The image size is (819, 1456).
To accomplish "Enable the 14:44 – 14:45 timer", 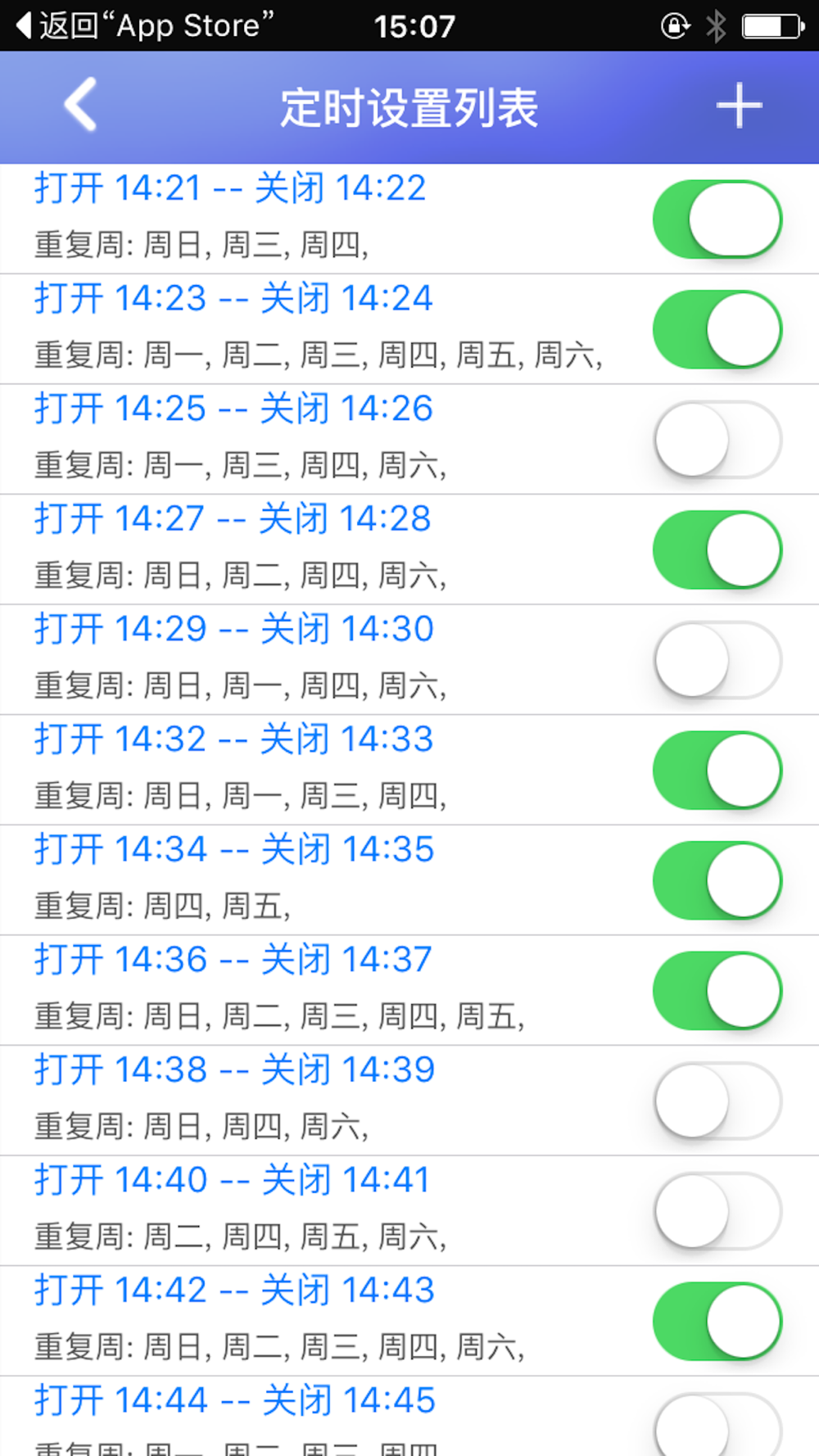I will pyautogui.click(x=717, y=1427).
